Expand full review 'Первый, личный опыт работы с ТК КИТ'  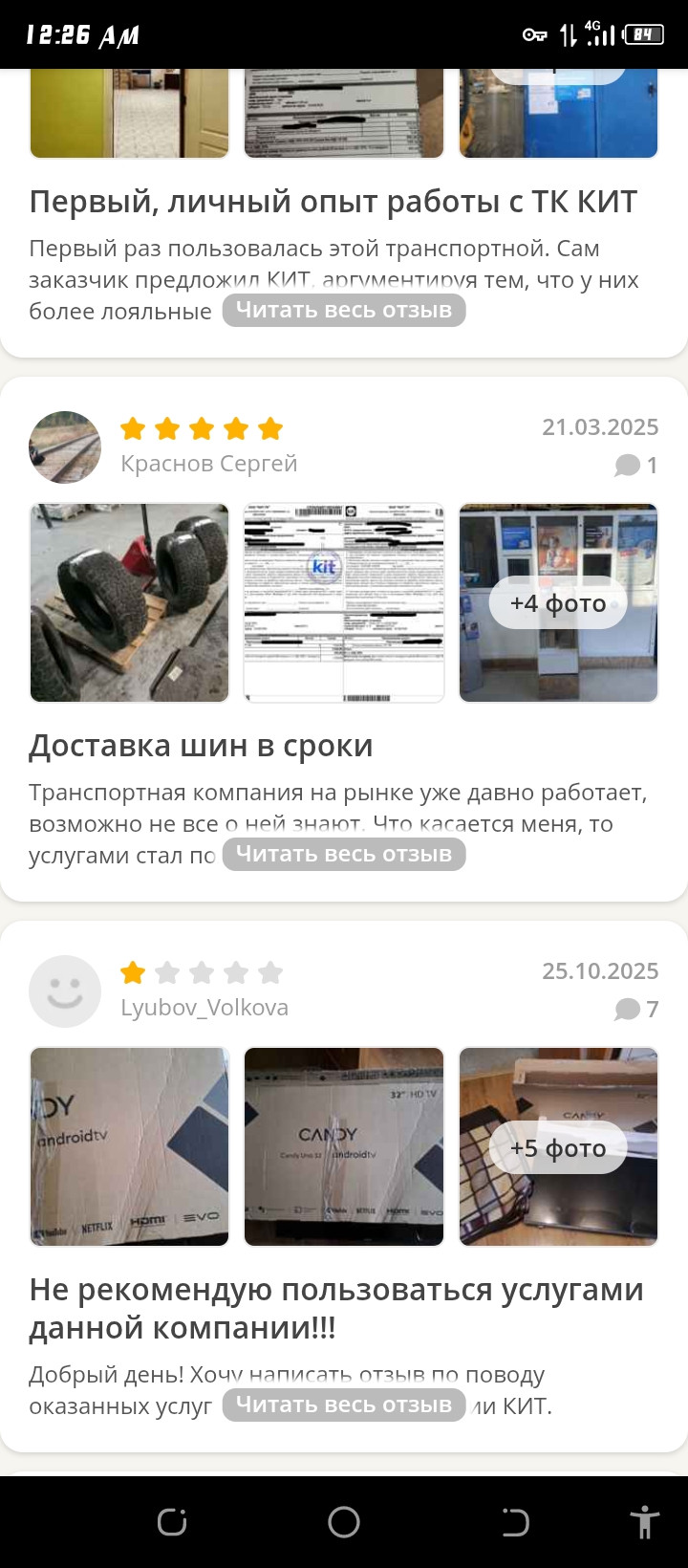pyautogui.click(x=344, y=311)
